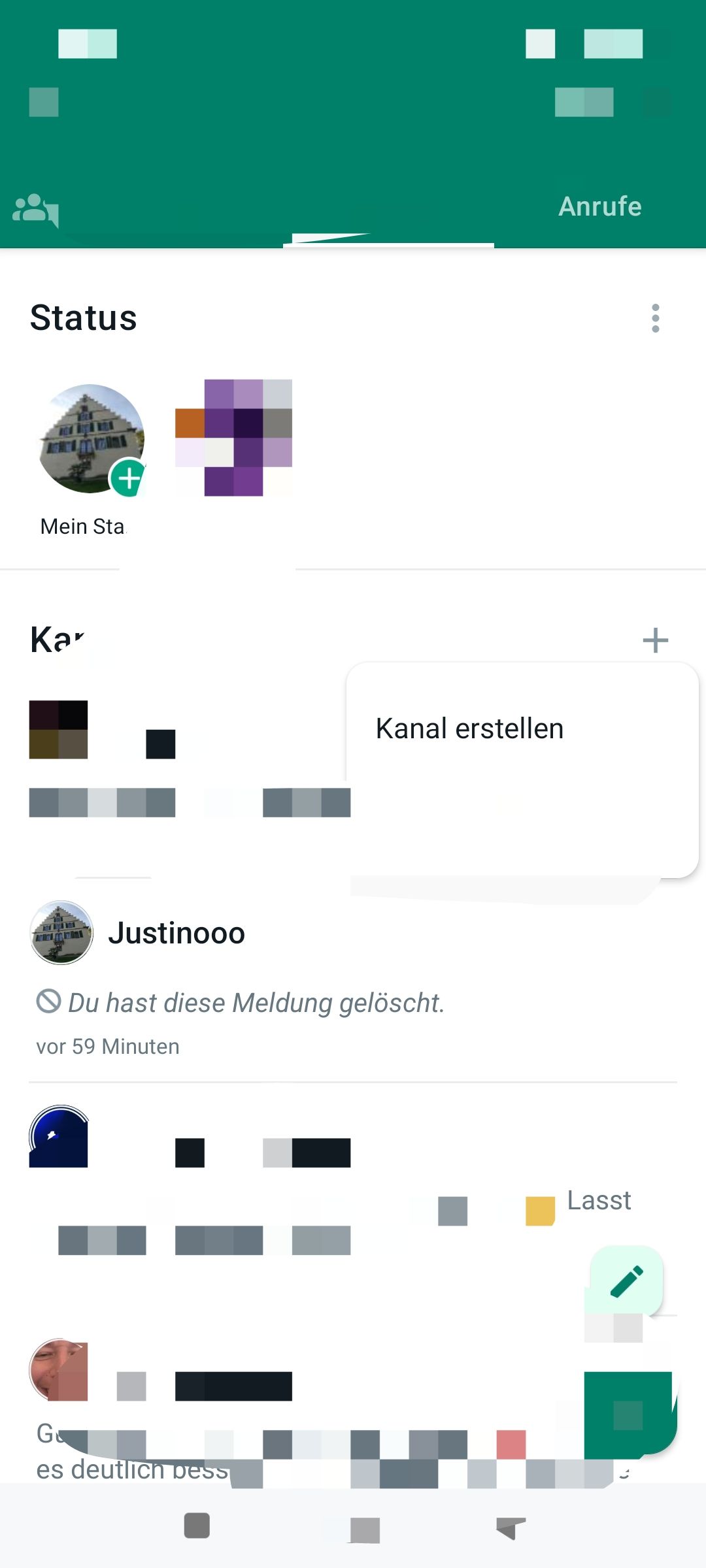Select Kanal erstellen
Screen dimensions: 706x1568
[x=469, y=728]
